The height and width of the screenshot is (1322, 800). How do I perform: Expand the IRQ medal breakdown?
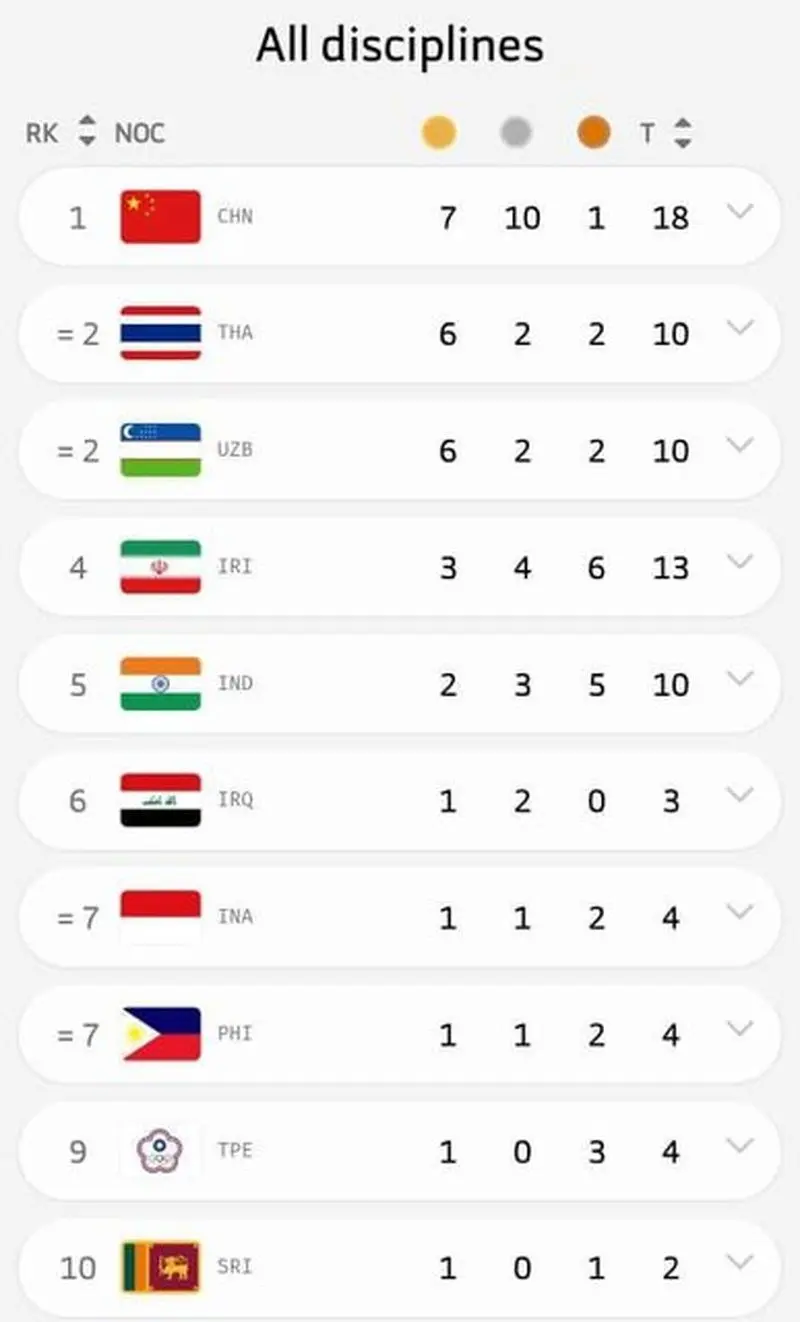[739, 796]
